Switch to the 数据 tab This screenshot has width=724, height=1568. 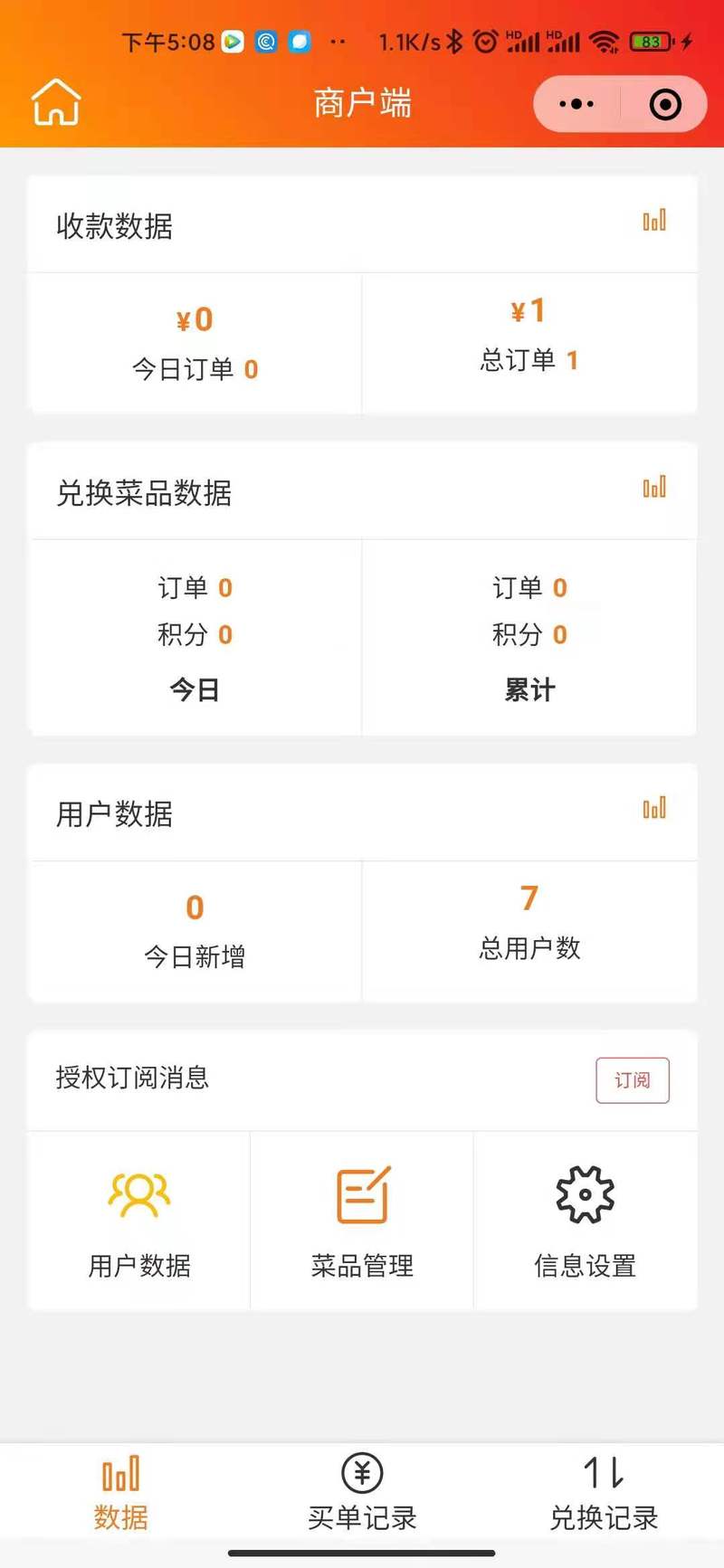coord(120,1493)
